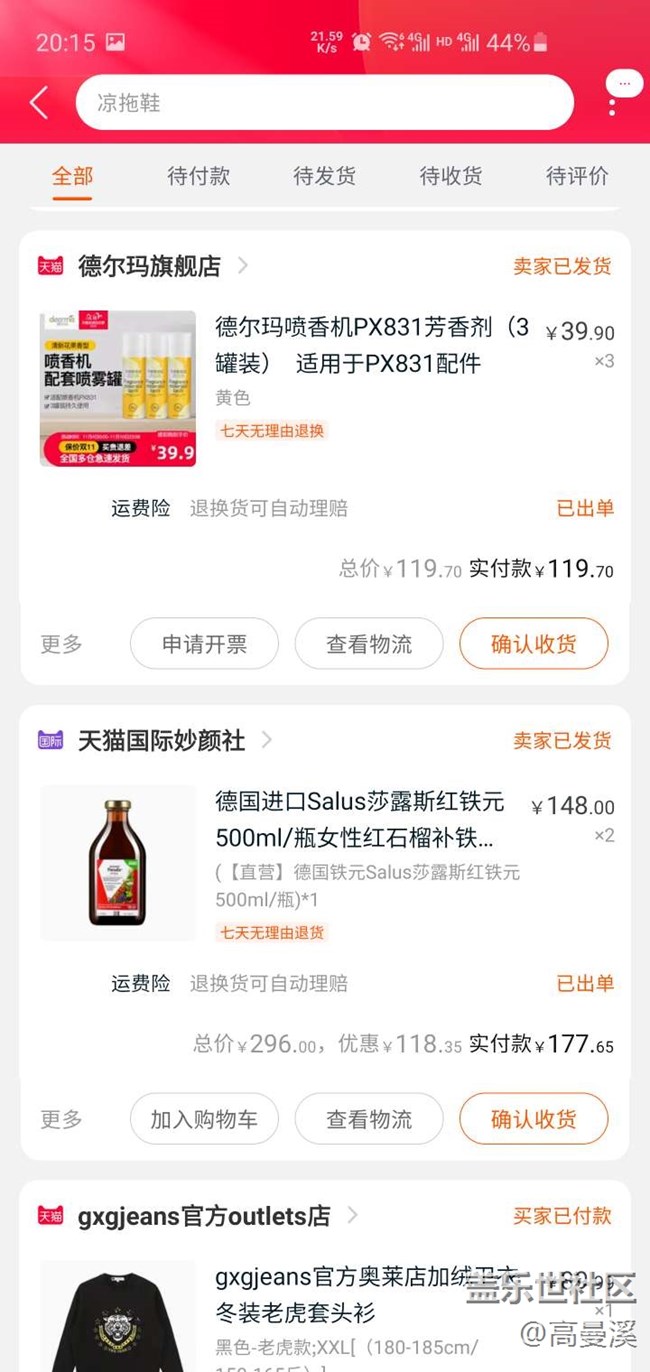This screenshot has height=1372, width=650.
Task: Show 待发货 orders
Action: click(x=324, y=176)
